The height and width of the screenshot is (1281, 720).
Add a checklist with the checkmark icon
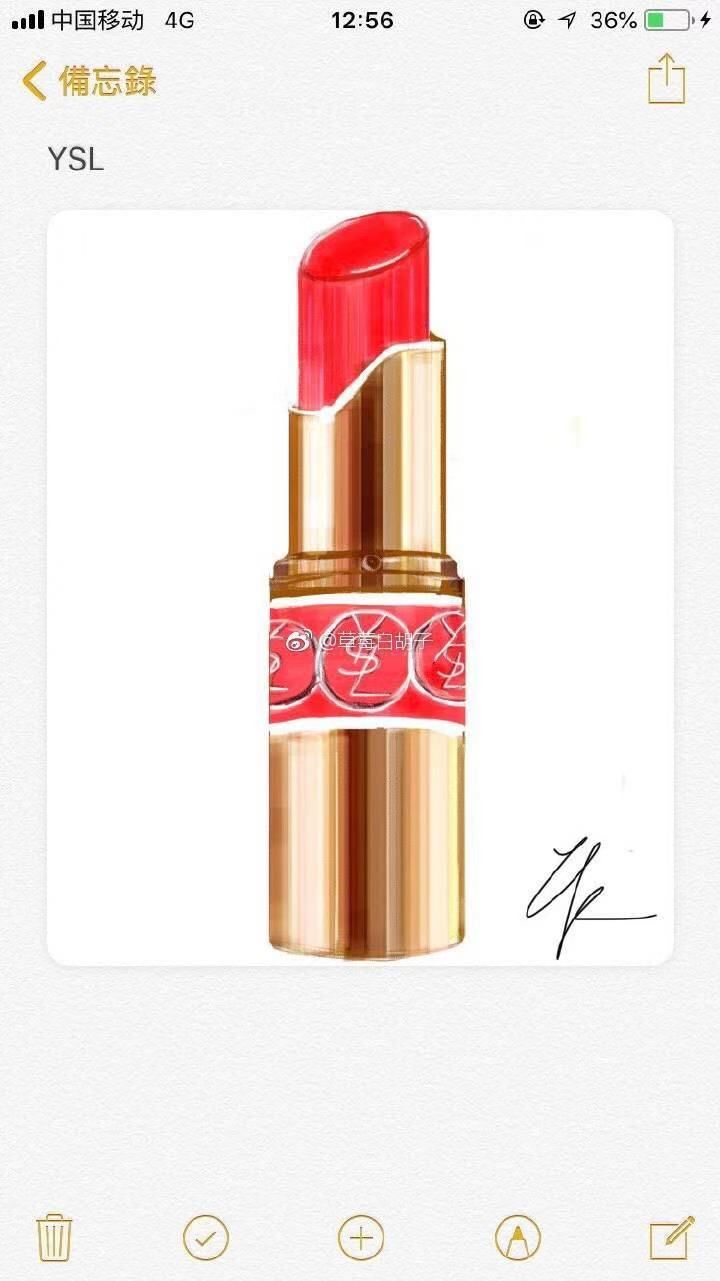point(206,1238)
